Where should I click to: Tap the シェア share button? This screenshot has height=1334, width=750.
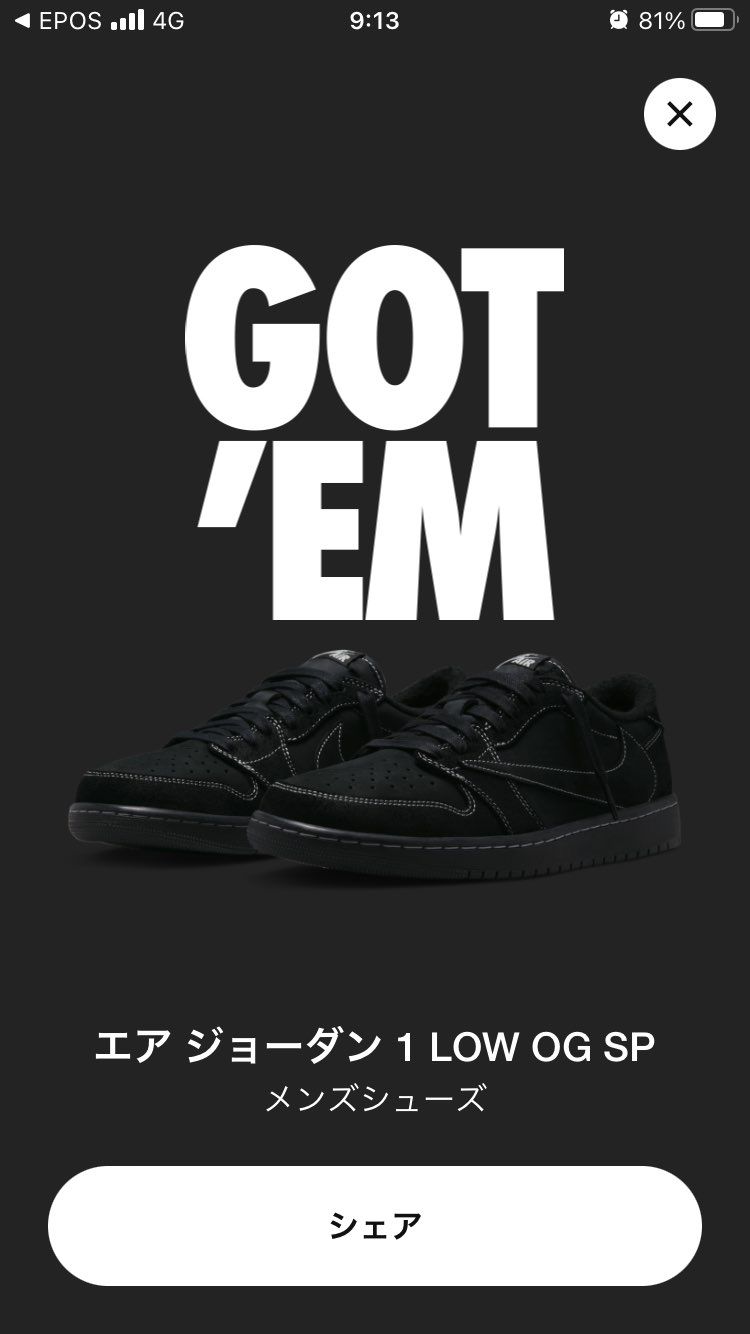pos(375,1225)
